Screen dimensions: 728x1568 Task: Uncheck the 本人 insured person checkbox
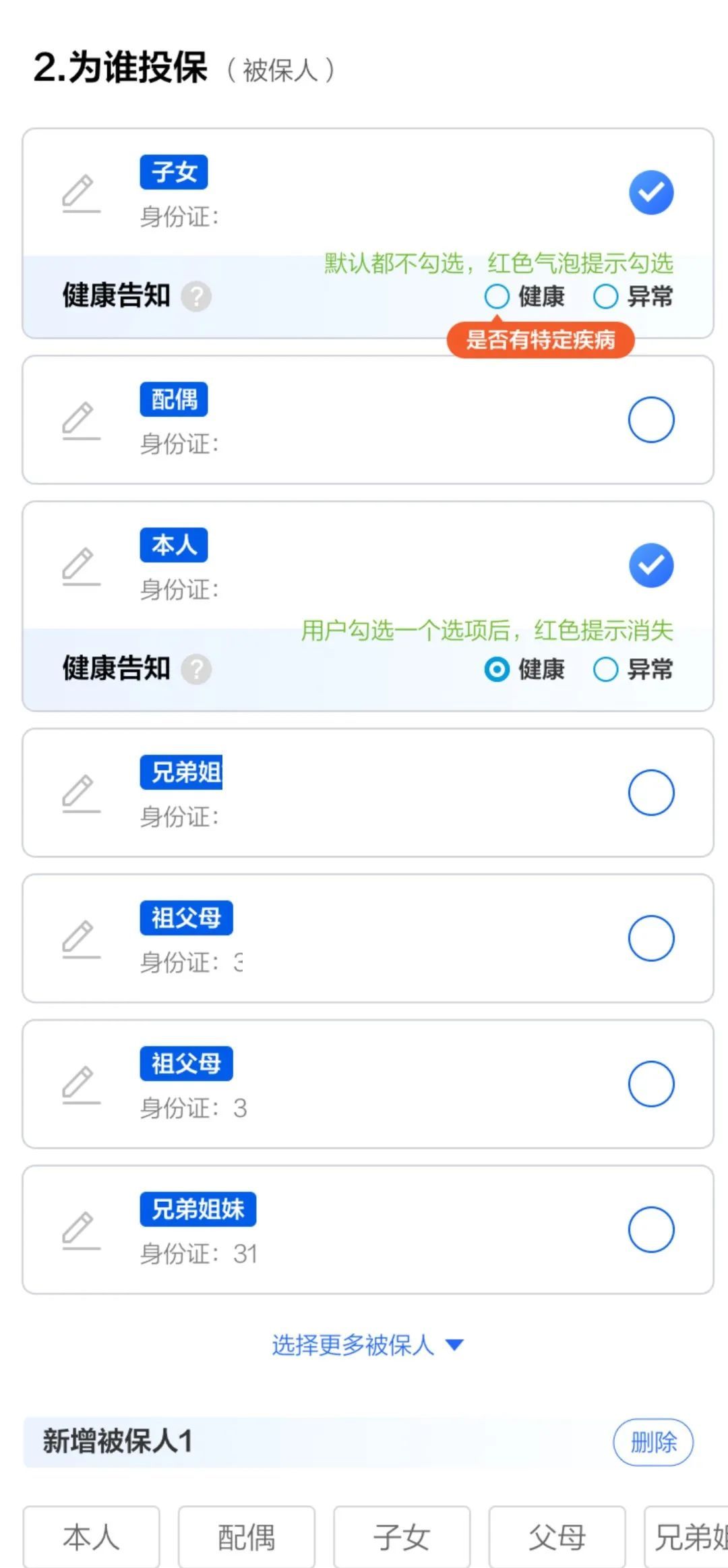click(651, 565)
